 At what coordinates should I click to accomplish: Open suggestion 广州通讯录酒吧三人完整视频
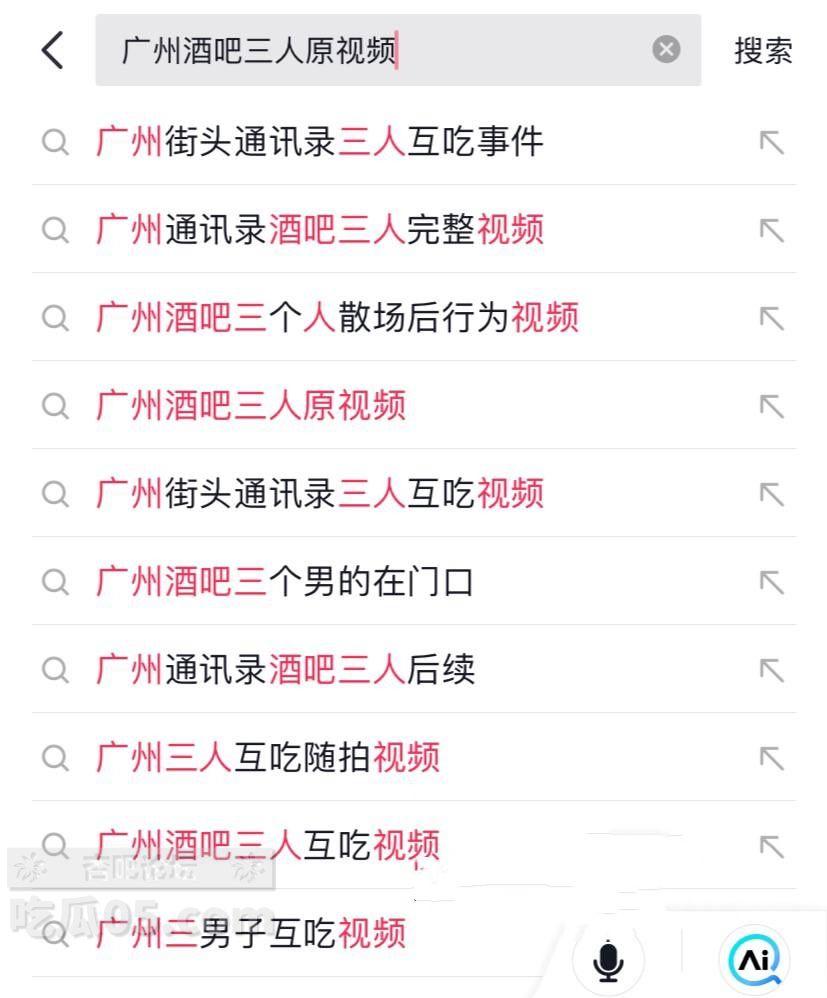pos(320,230)
